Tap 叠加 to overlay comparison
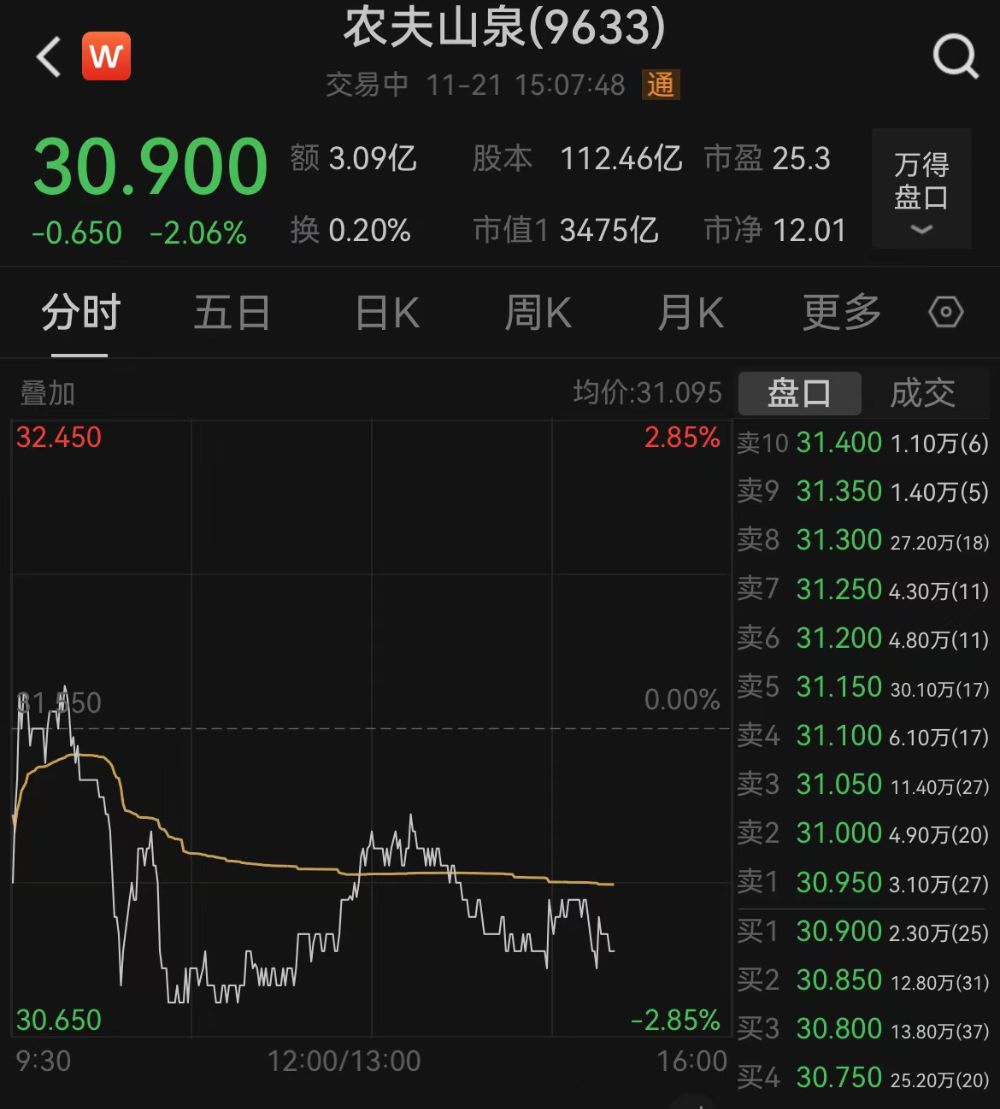 48,393
